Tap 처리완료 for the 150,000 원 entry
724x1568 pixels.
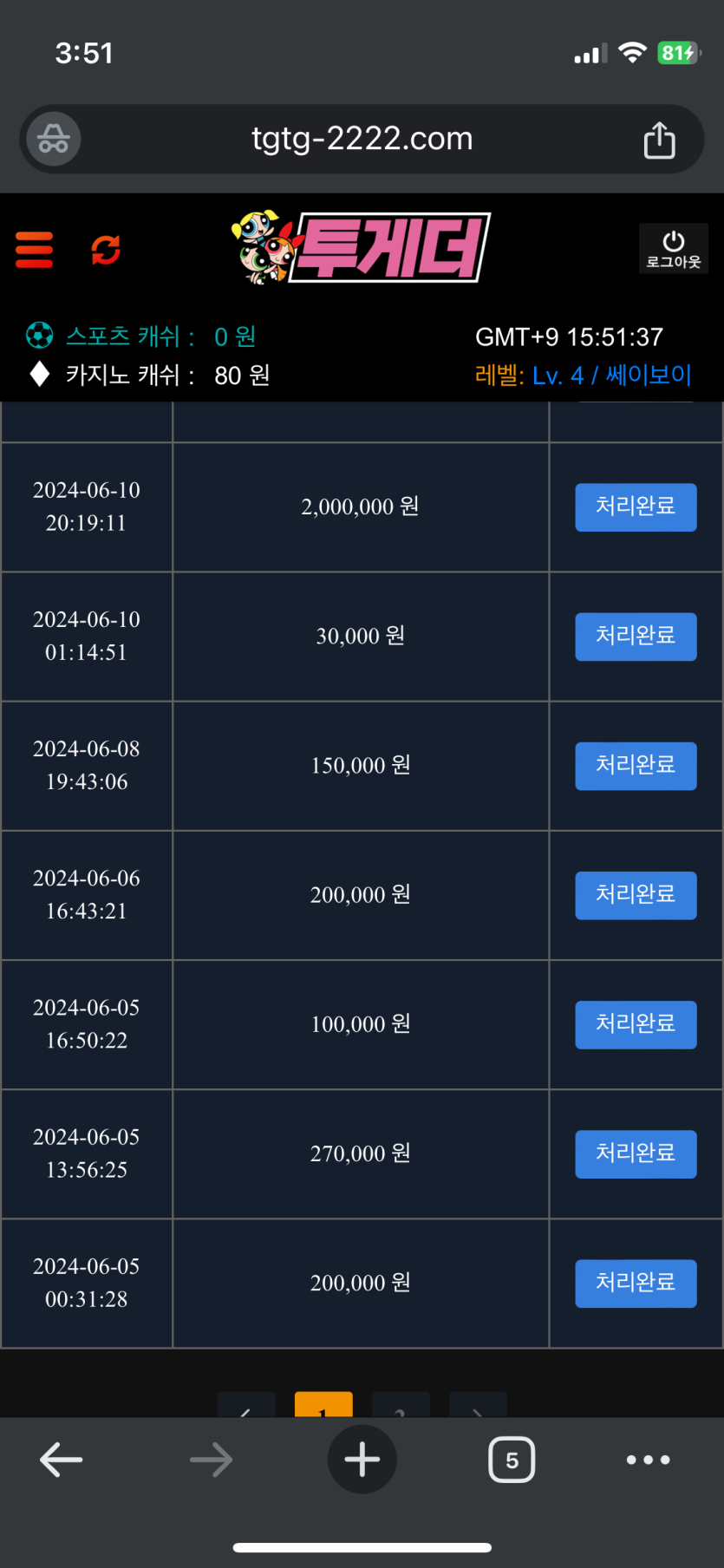pyautogui.click(x=636, y=765)
